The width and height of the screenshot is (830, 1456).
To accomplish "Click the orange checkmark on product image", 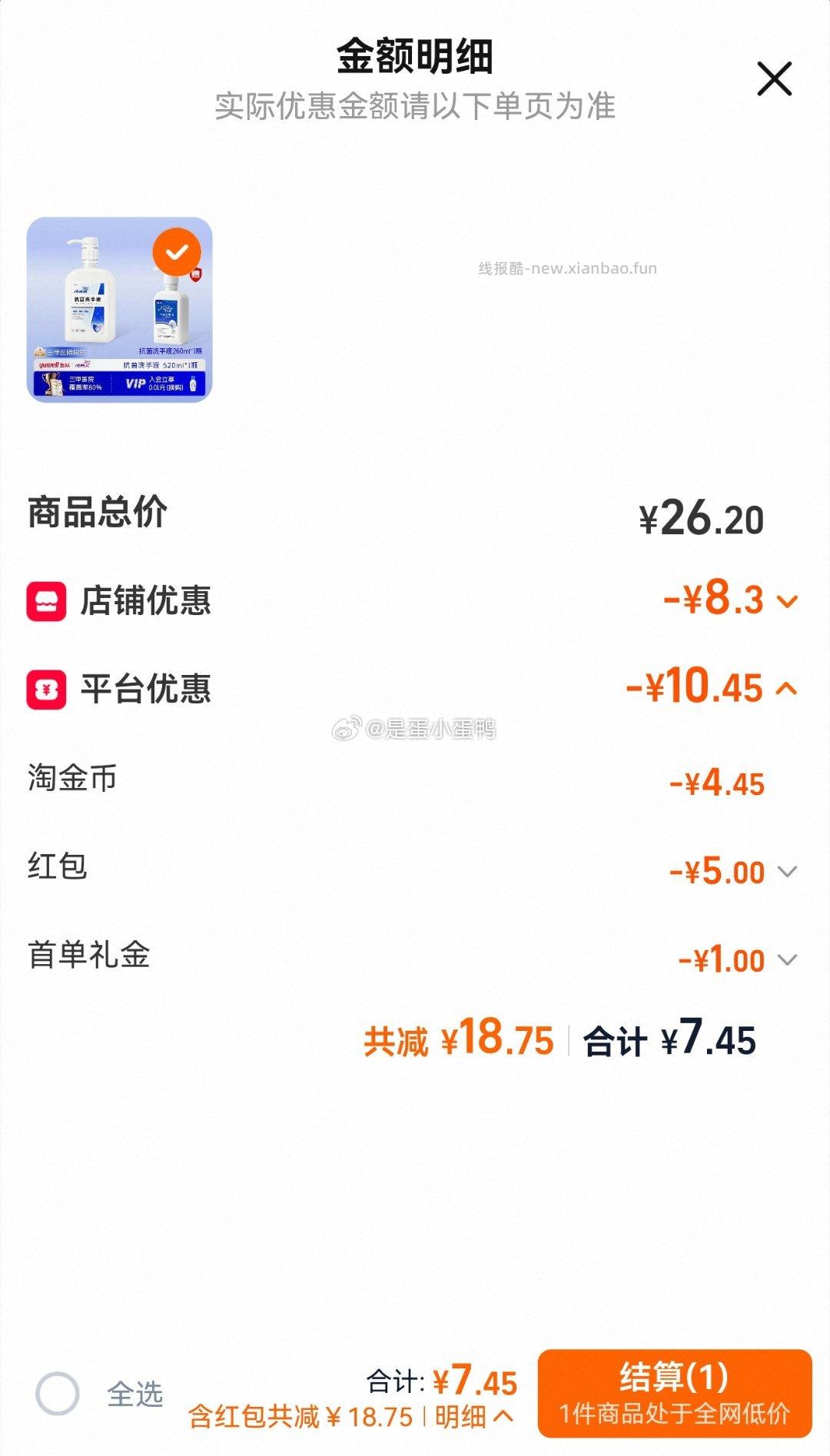I will pyautogui.click(x=178, y=254).
